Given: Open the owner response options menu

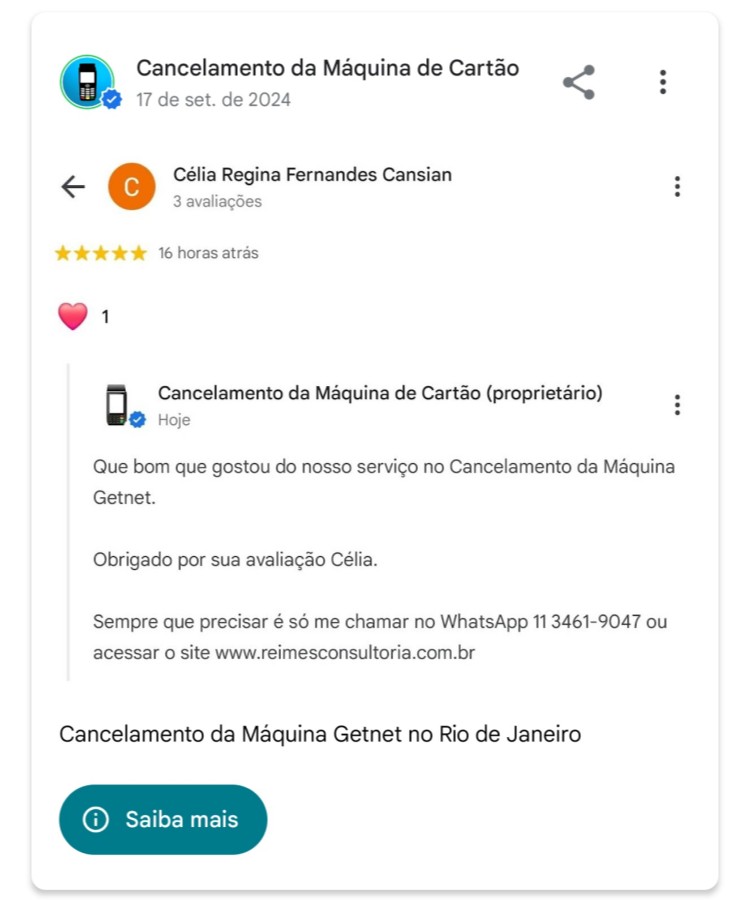Looking at the screenshot, I should [x=678, y=405].
